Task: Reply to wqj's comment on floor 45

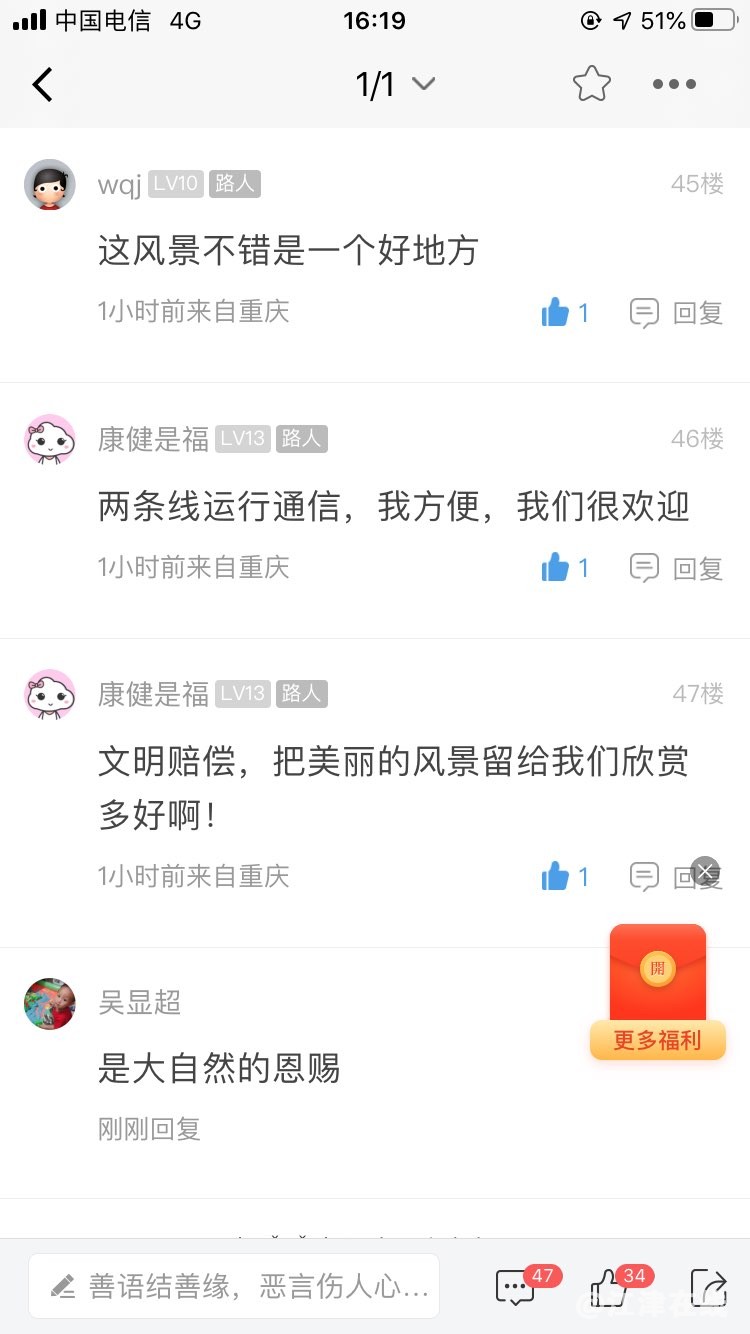Action: tap(677, 313)
